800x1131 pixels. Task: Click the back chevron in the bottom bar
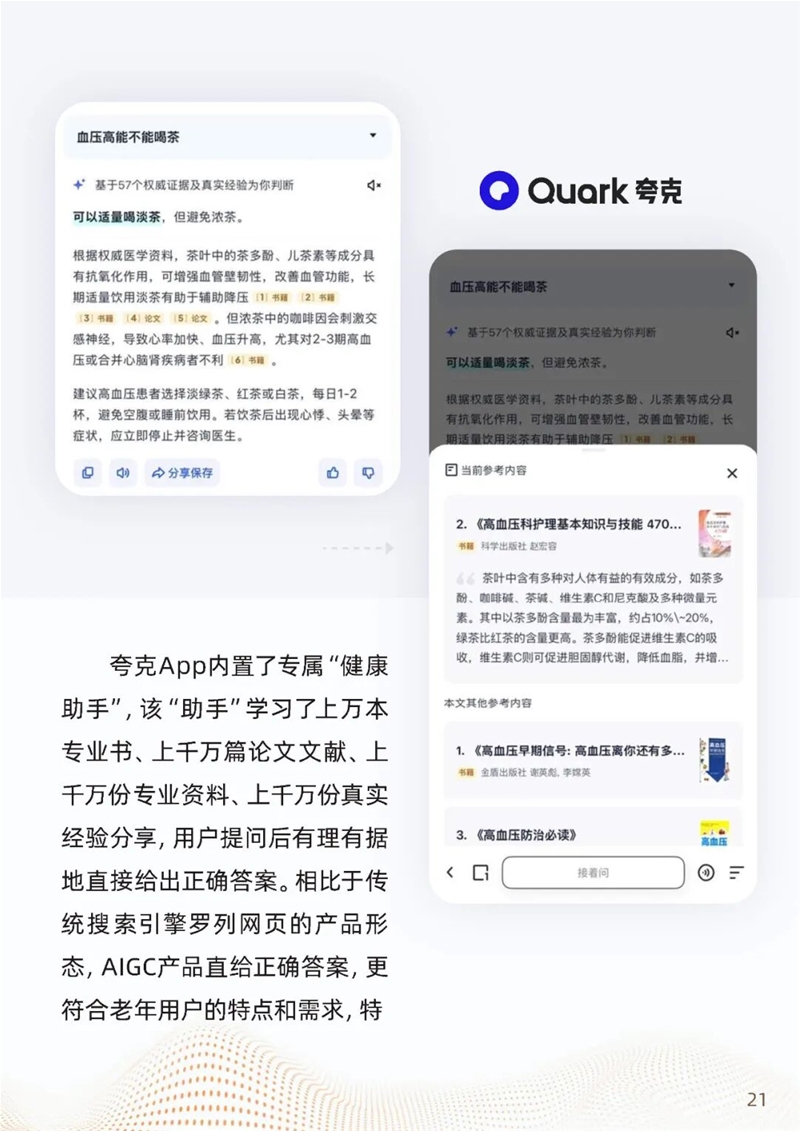450,872
